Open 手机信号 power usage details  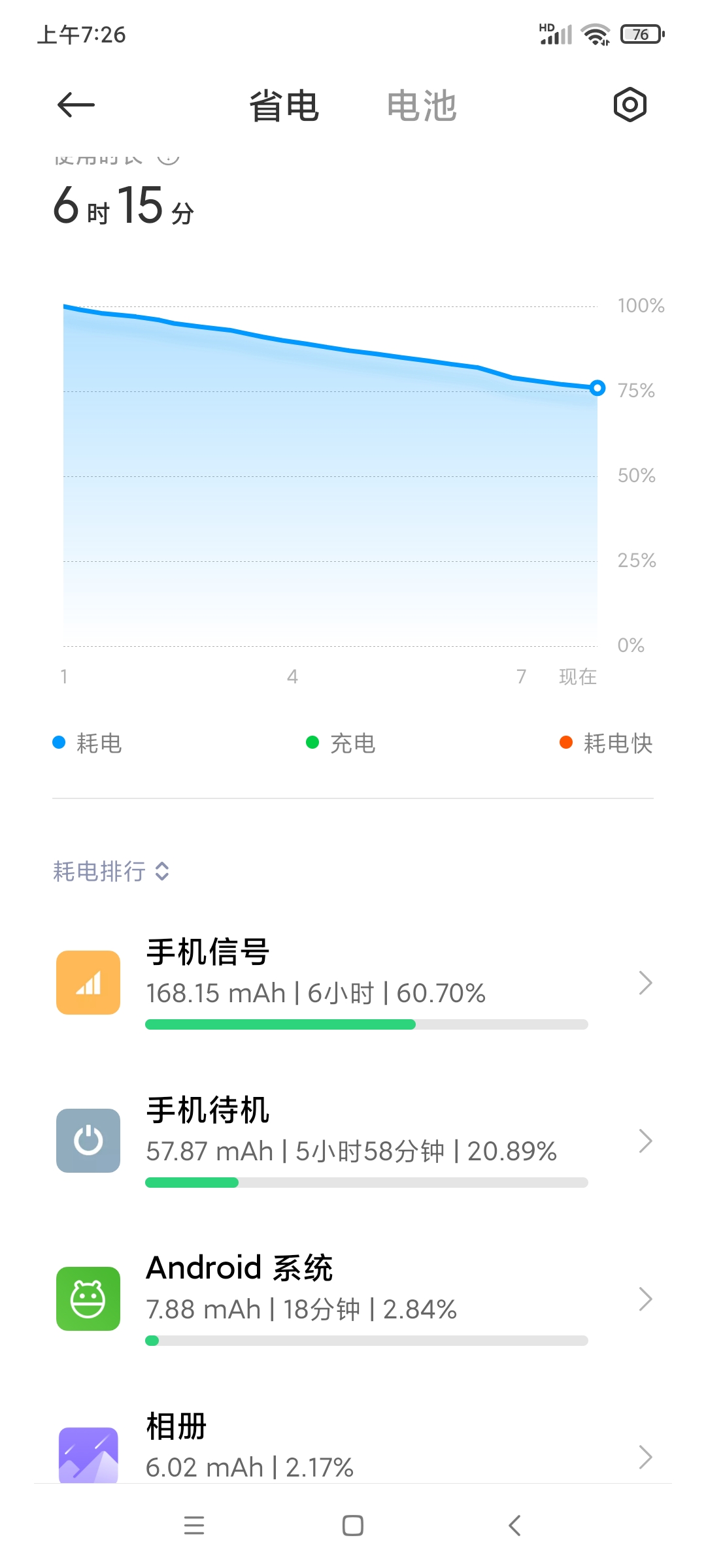pyautogui.click(x=353, y=983)
